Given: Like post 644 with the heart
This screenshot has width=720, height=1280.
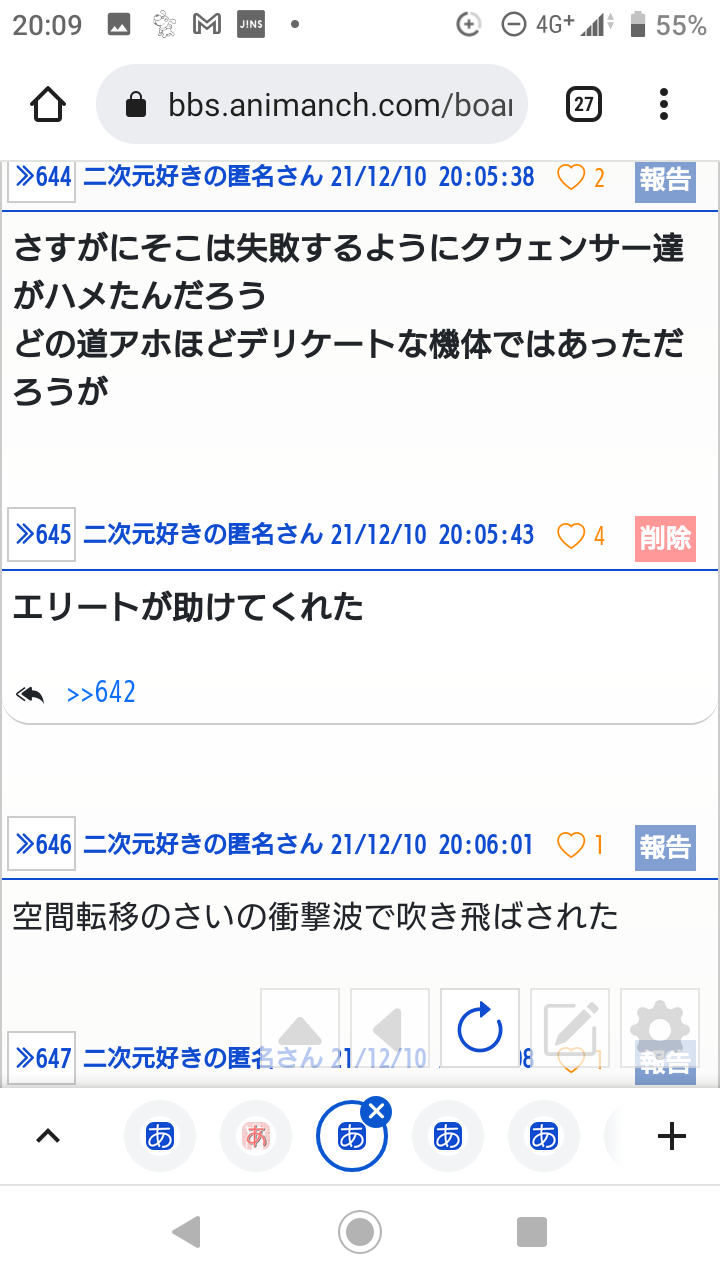Looking at the screenshot, I should 581,178.
